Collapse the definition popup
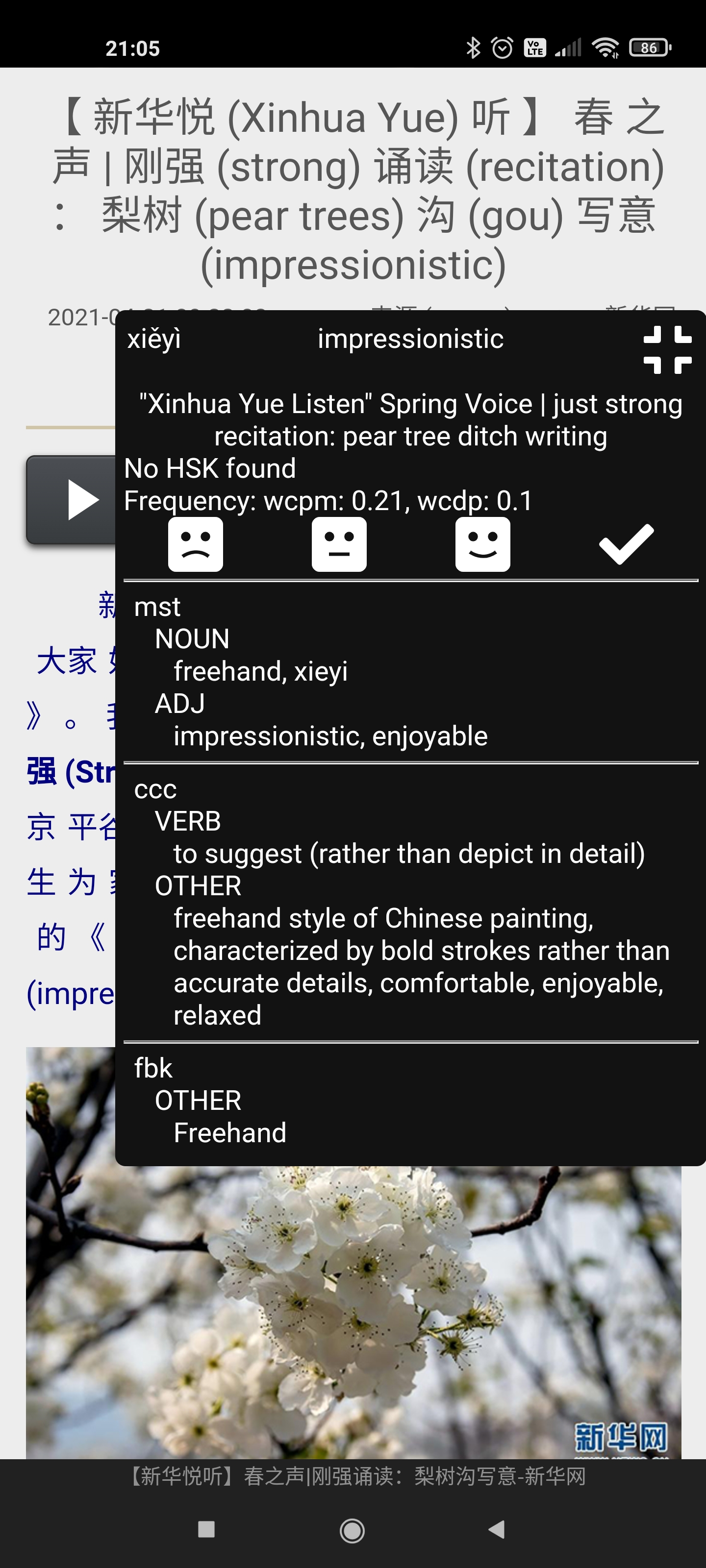706x1568 pixels. click(x=668, y=349)
